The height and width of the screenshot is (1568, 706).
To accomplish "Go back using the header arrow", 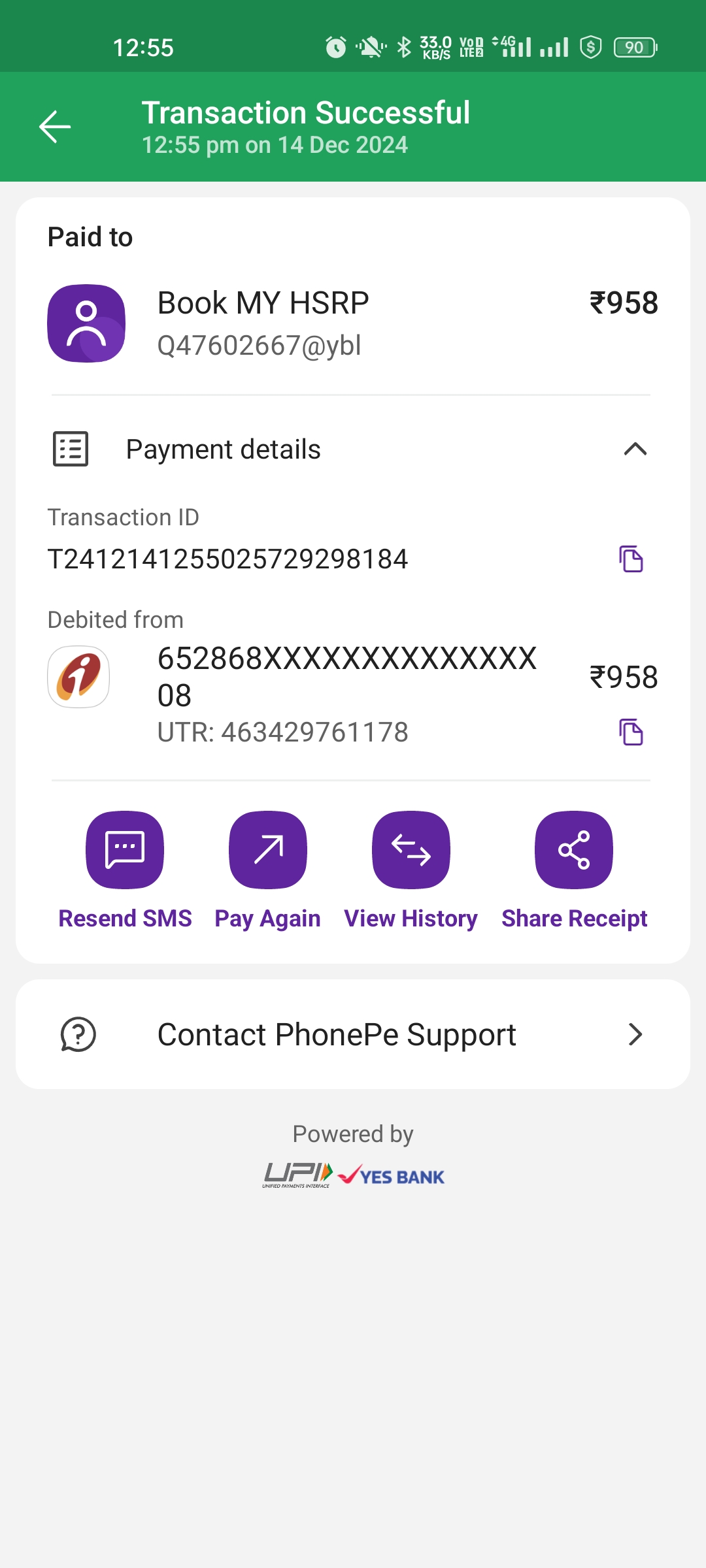I will pyautogui.click(x=55, y=127).
